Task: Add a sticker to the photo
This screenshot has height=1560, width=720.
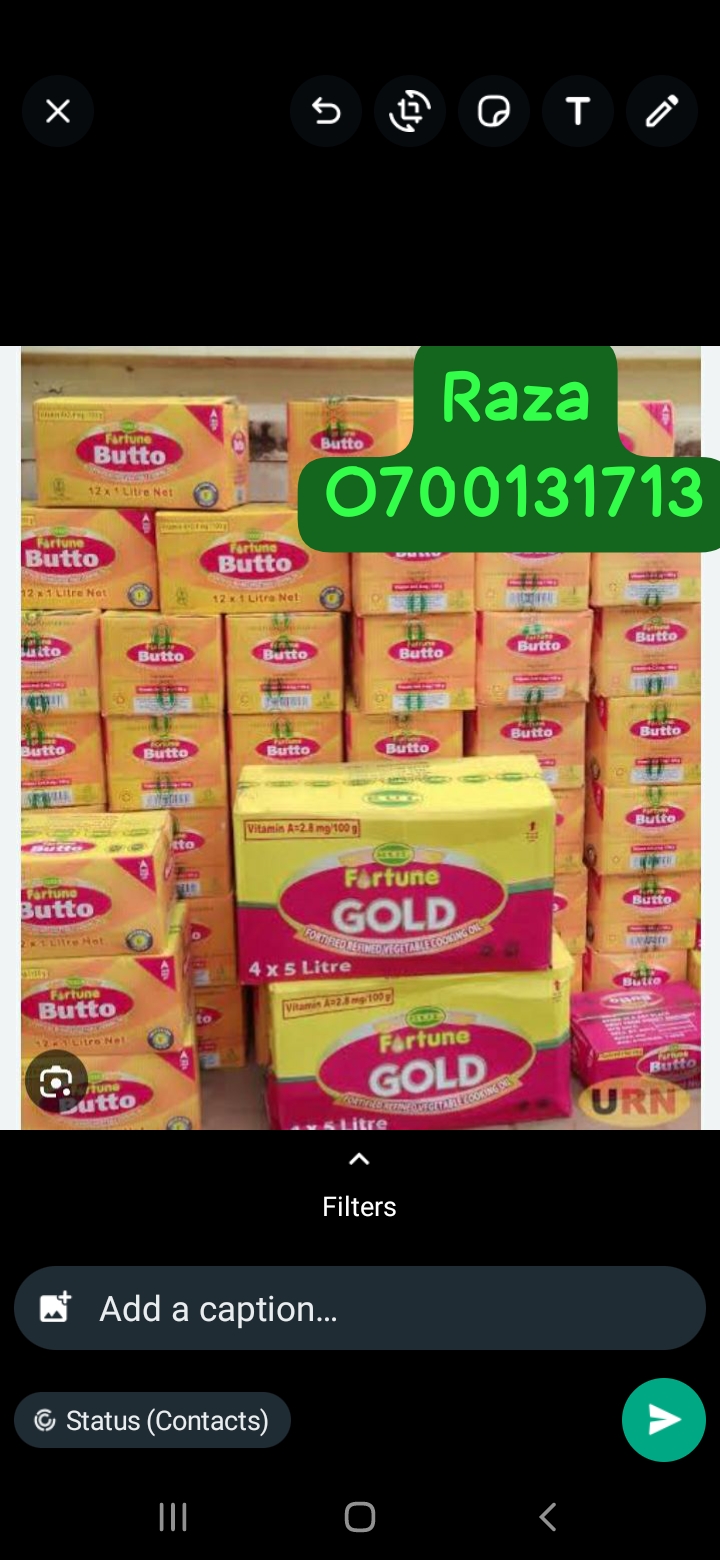Action: [x=494, y=111]
